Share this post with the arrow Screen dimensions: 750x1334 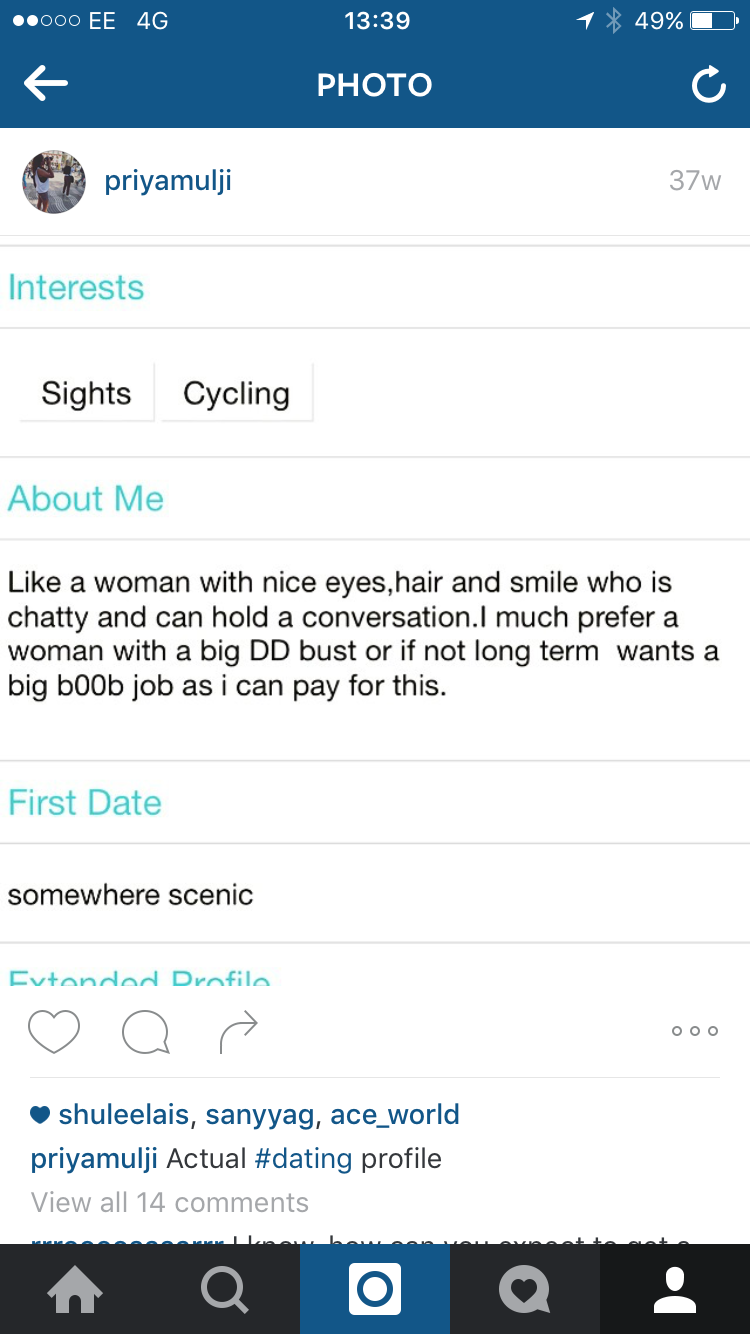[x=238, y=1031]
